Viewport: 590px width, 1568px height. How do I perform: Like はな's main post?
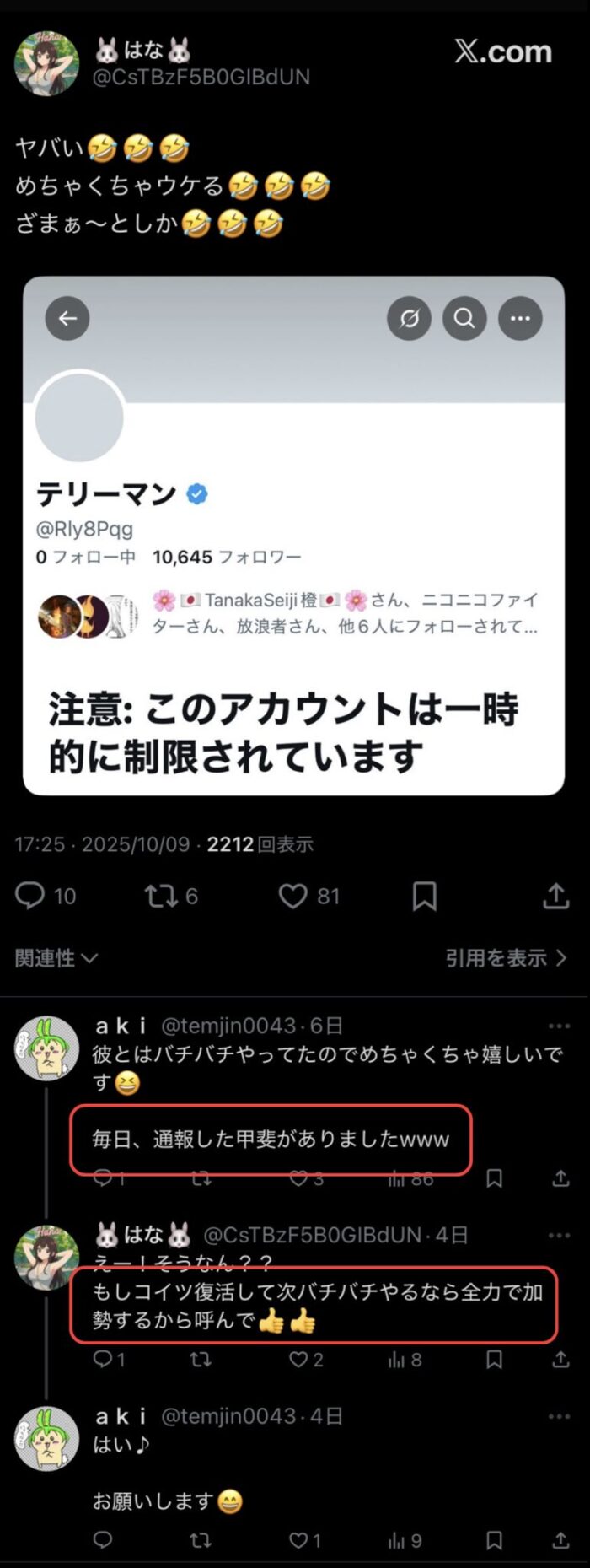click(x=293, y=896)
